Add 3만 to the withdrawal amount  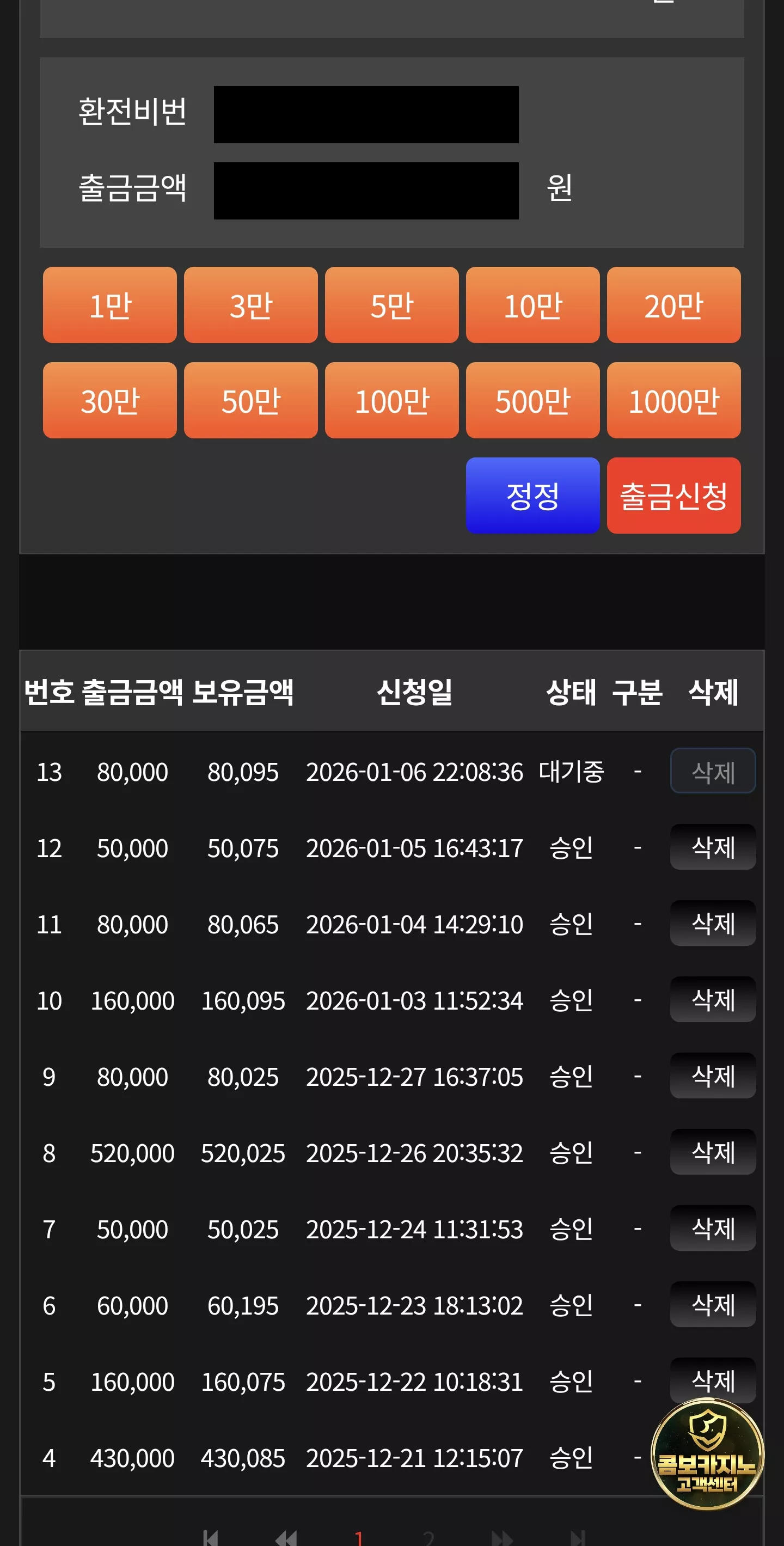pyautogui.click(x=251, y=305)
